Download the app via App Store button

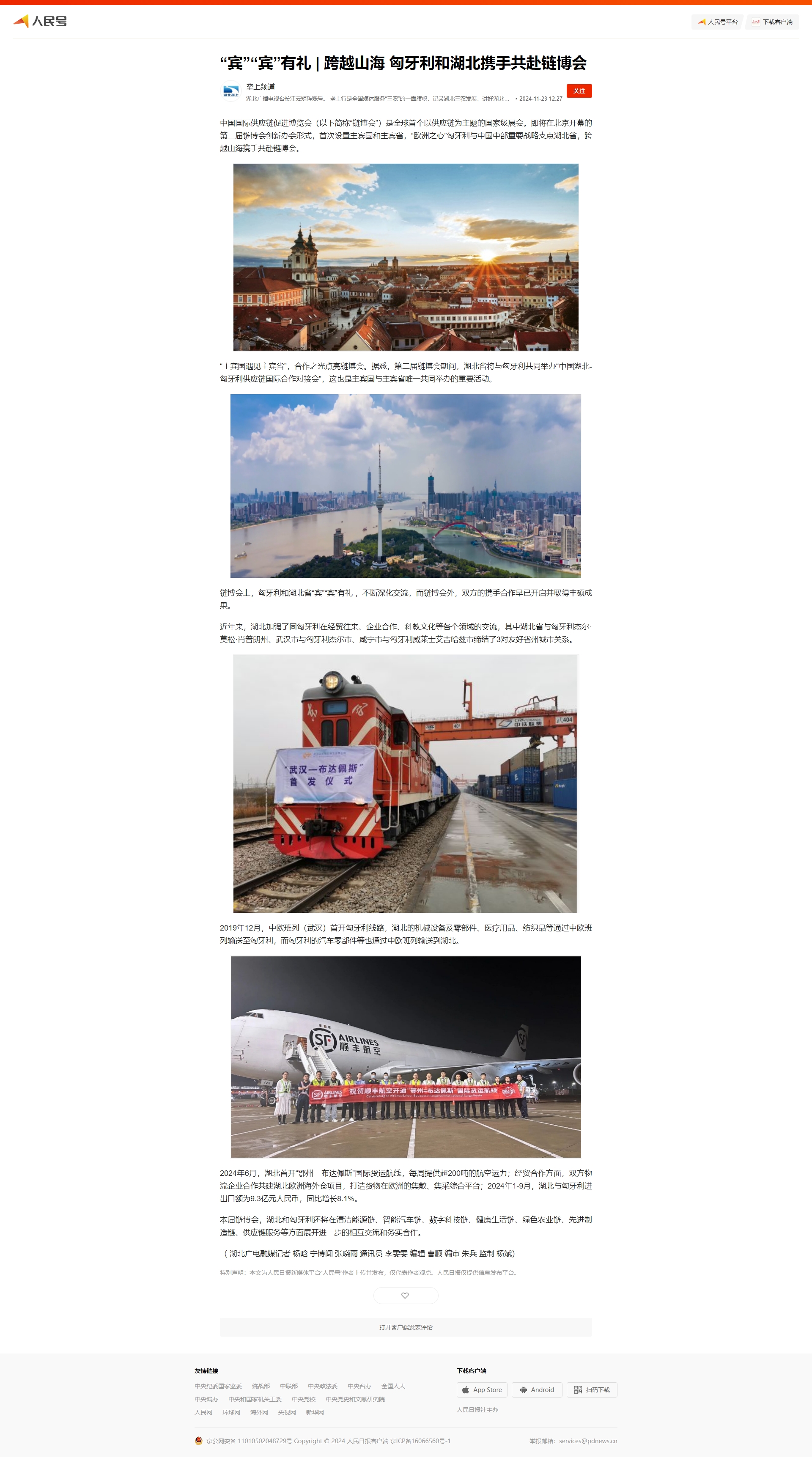pos(482,1389)
